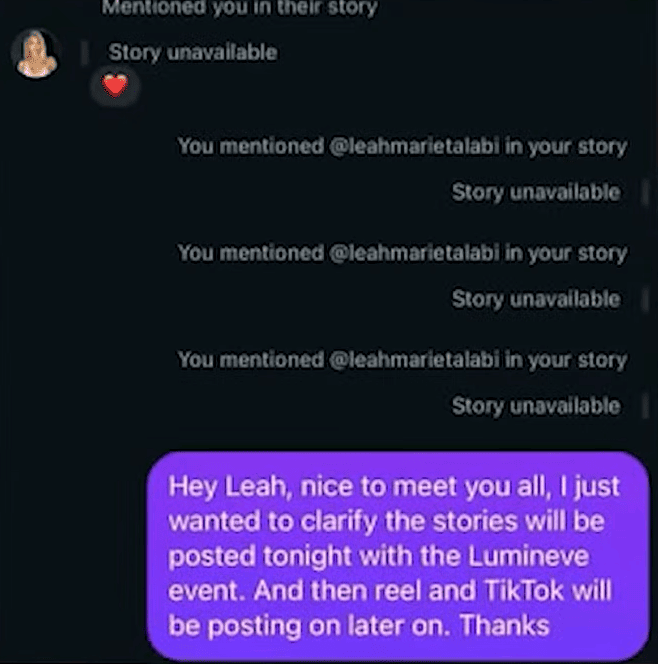This screenshot has height=664, width=658.
Task: Open the sender's profile picture
Action: [36, 54]
